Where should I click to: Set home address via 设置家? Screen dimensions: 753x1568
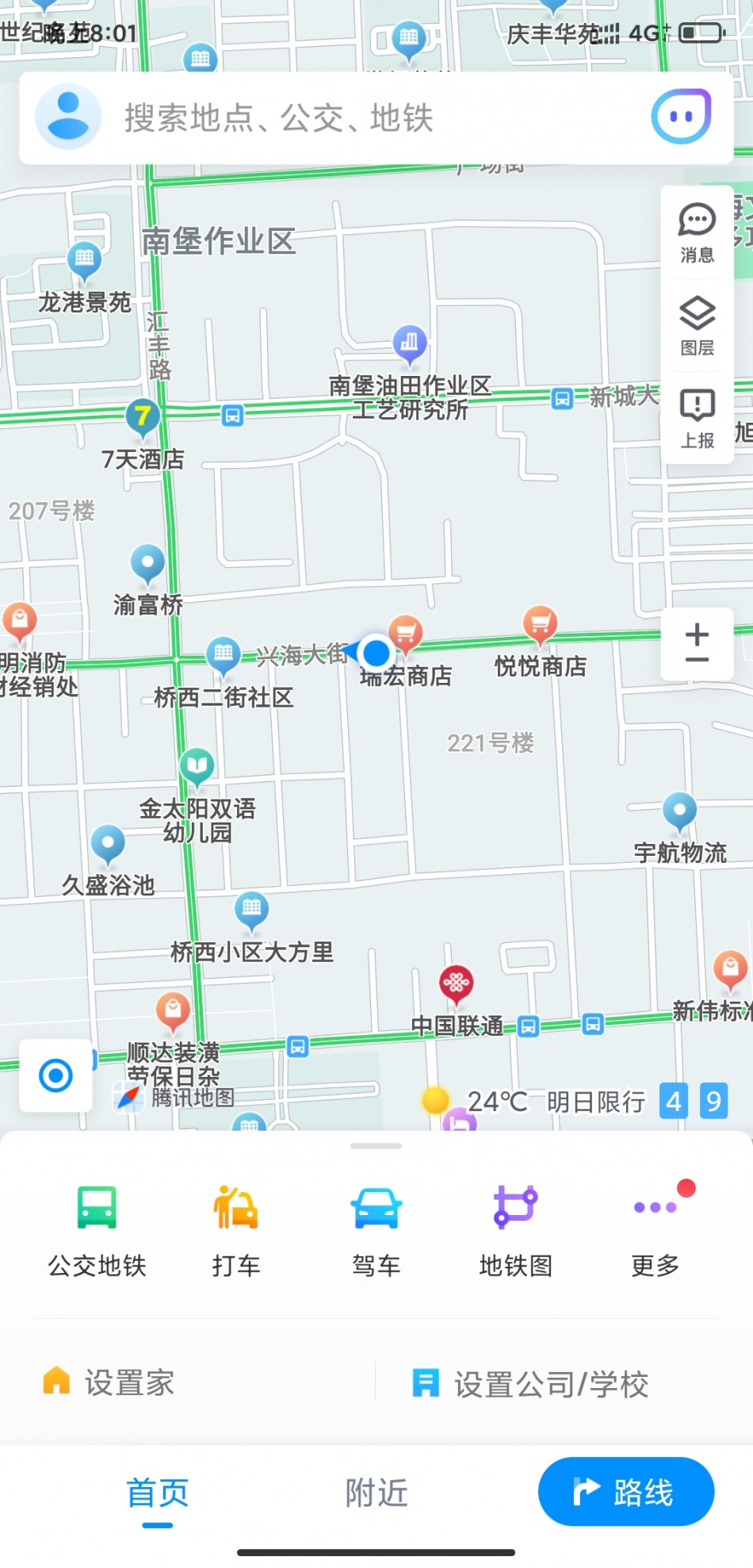[109, 1382]
